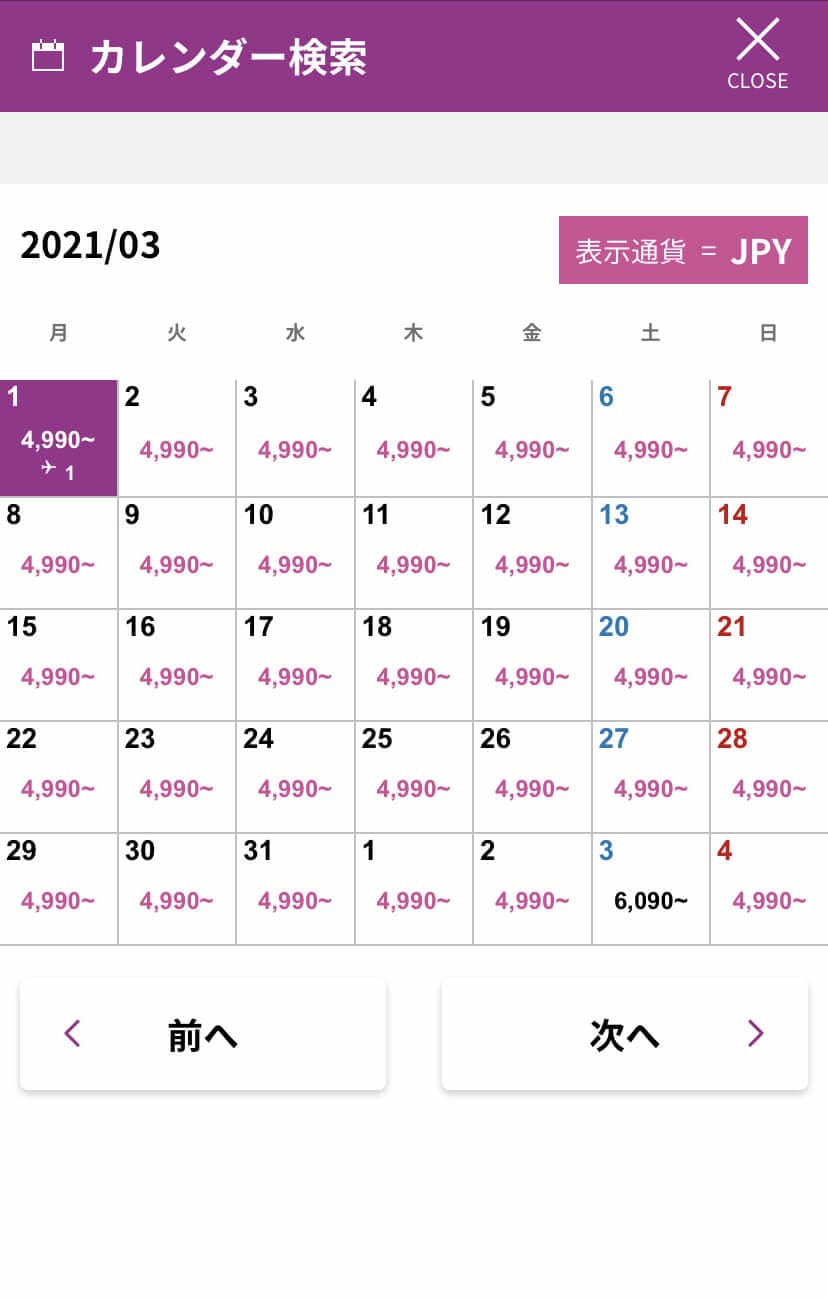Close the calendar search panel
The height and width of the screenshot is (1300, 828).
click(757, 55)
